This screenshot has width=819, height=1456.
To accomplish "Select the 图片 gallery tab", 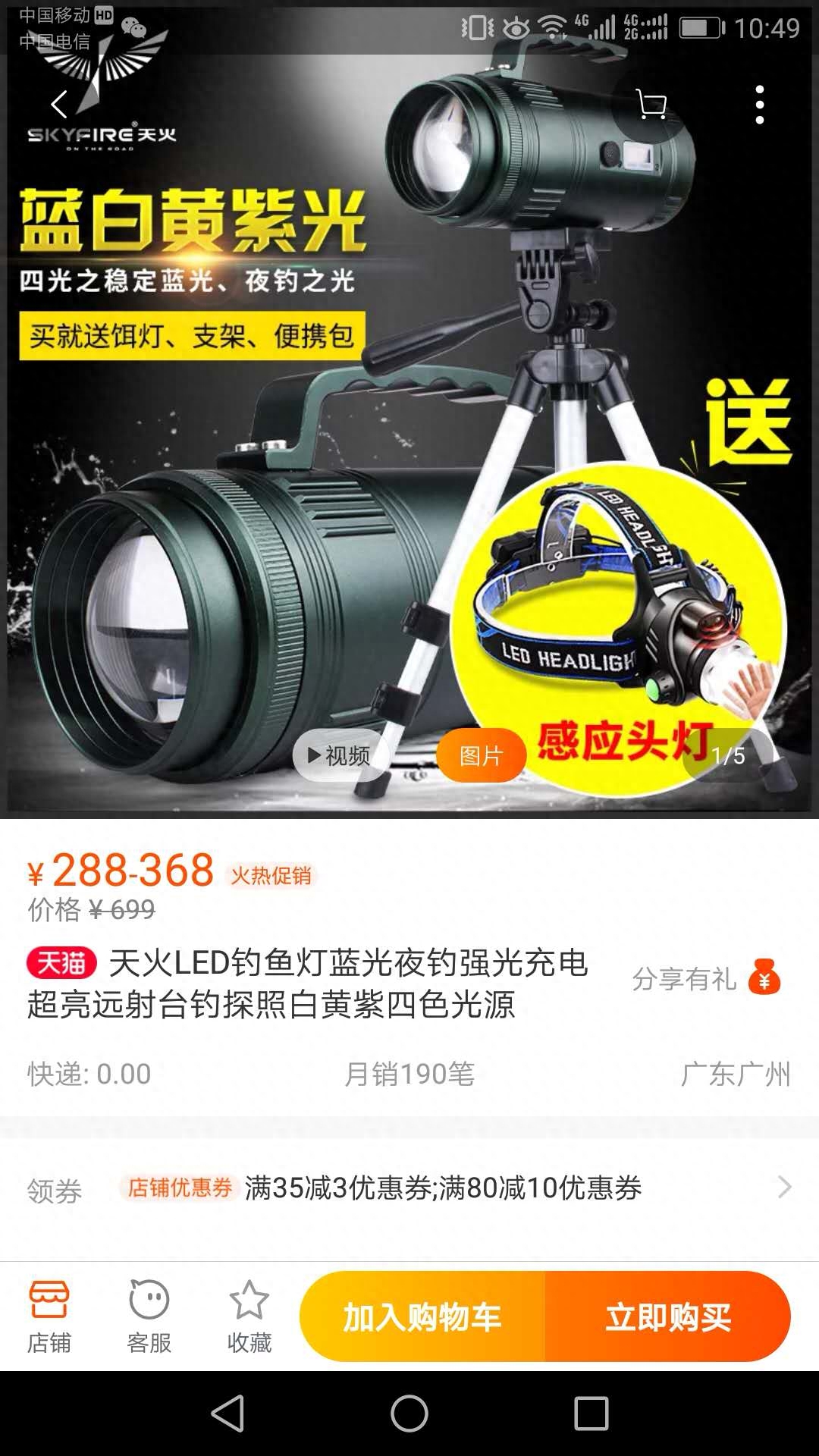I will pyautogui.click(x=481, y=755).
